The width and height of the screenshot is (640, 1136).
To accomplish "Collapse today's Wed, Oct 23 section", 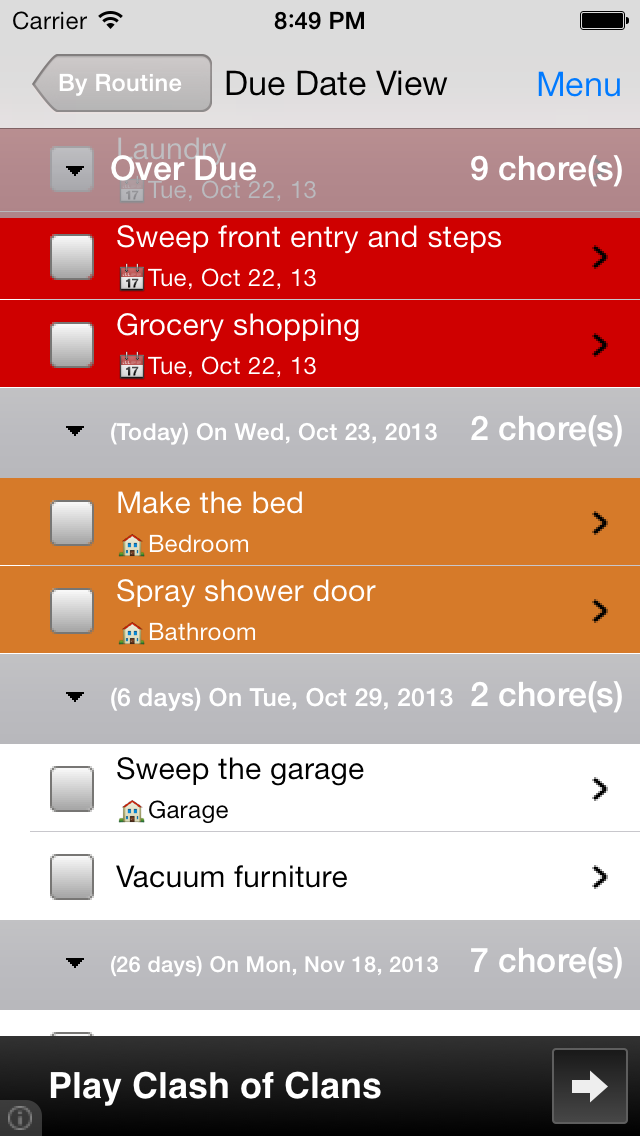I will (x=75, y=432).
